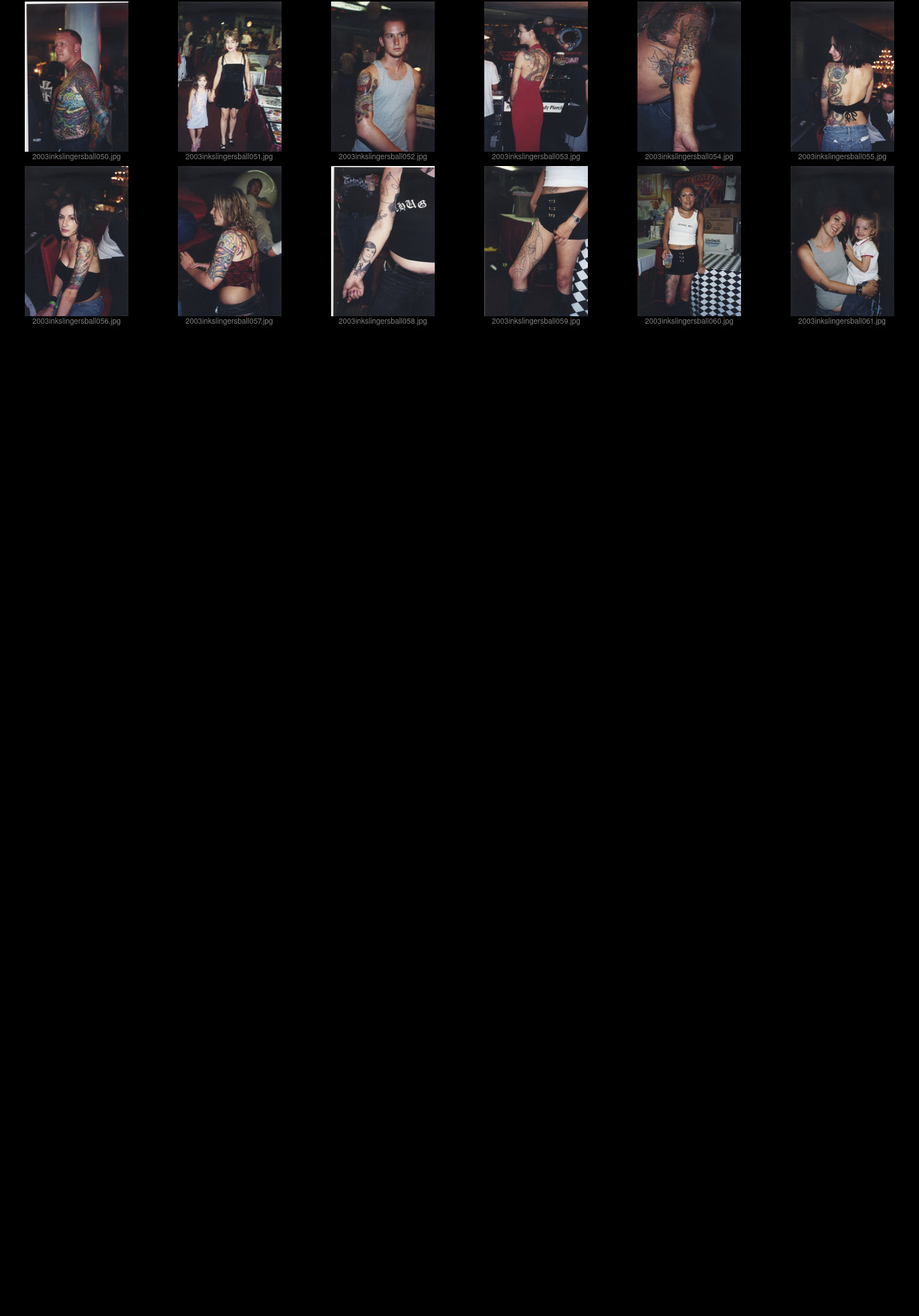The height and width of the screenshot is (1316, 919).
Task: View photo 2003inkslingersball061.jpg
Action: coord(842,241)
